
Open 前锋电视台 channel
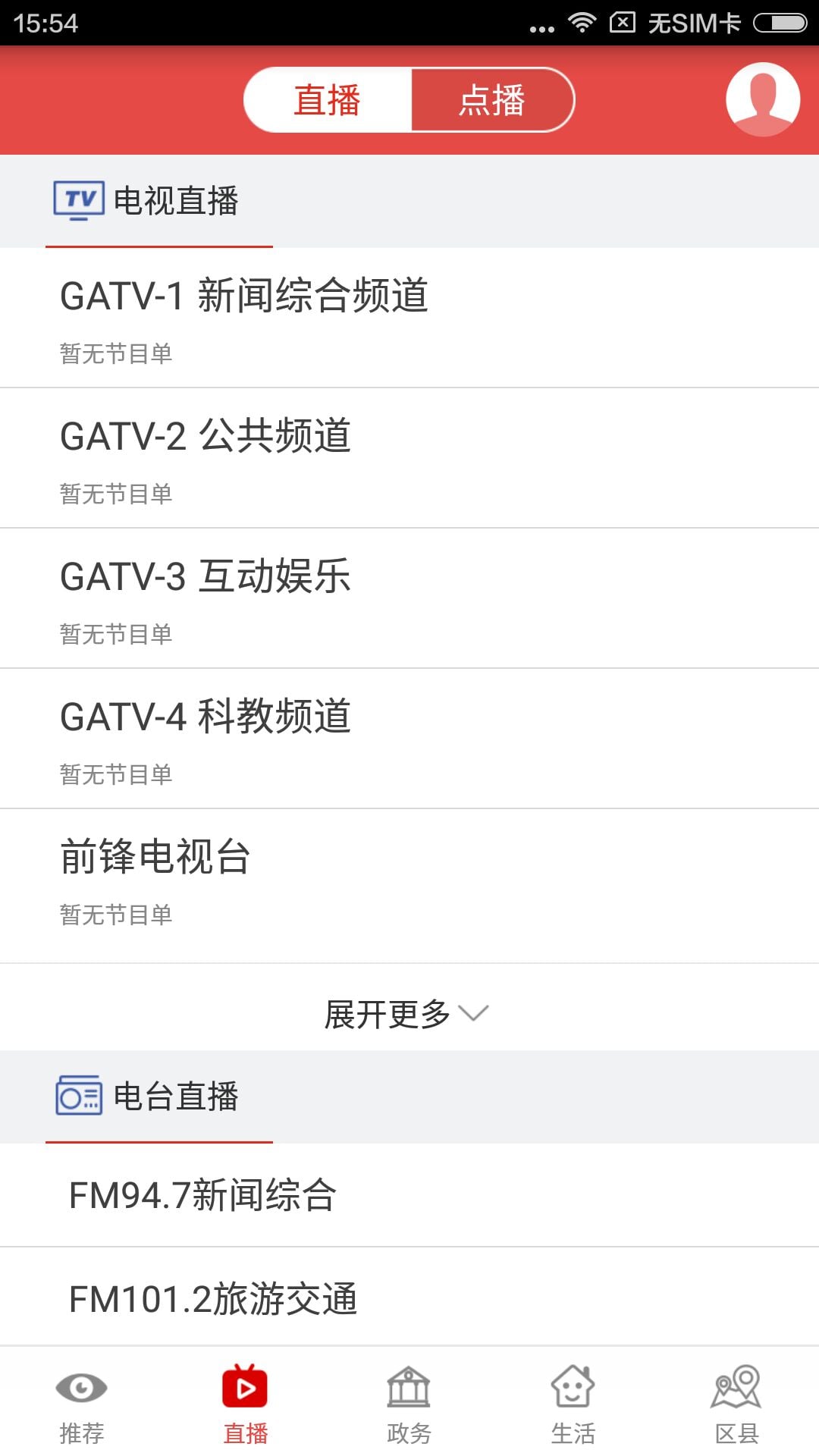point(409,886)
